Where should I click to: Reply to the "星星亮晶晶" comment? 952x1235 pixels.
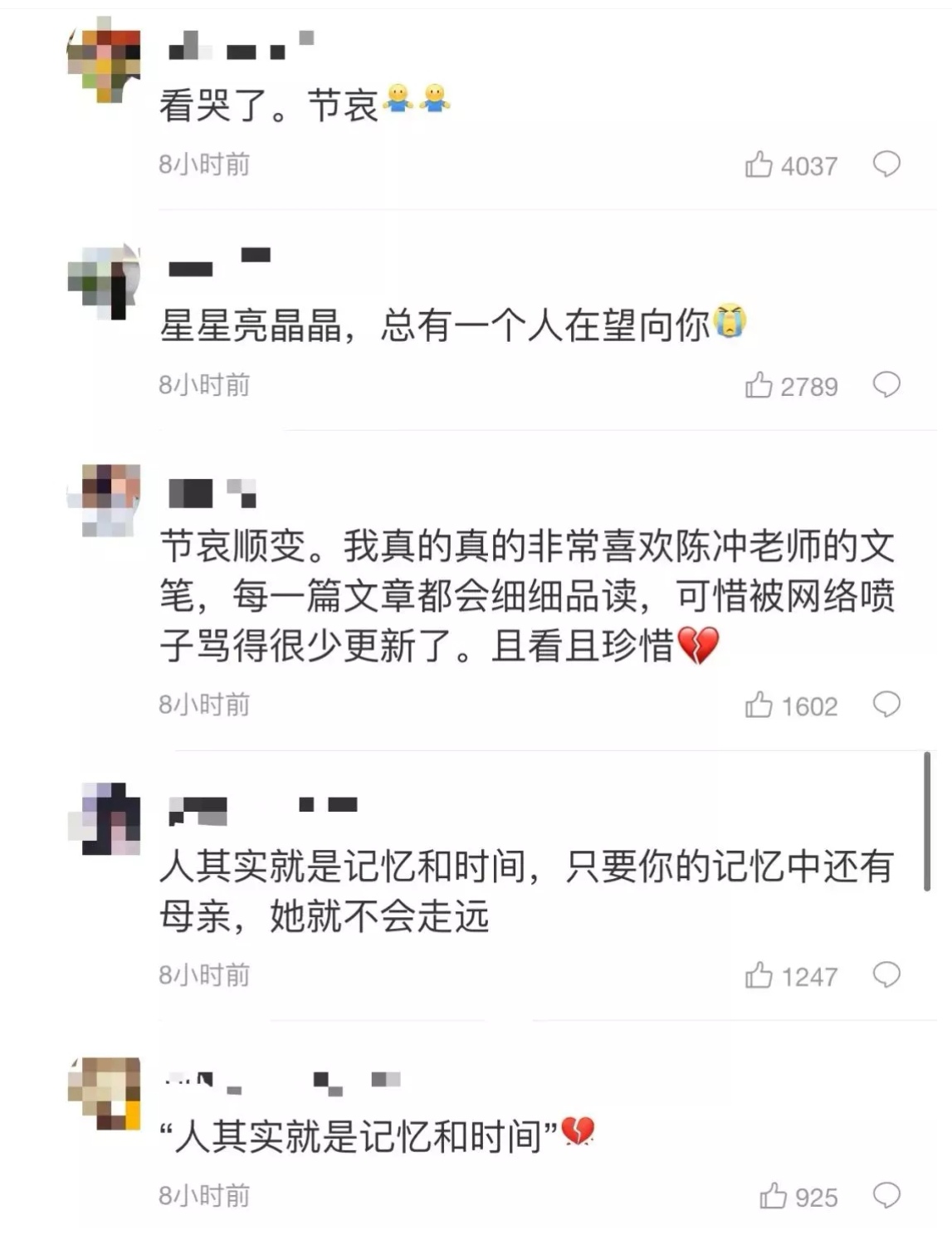click(886, 384)
